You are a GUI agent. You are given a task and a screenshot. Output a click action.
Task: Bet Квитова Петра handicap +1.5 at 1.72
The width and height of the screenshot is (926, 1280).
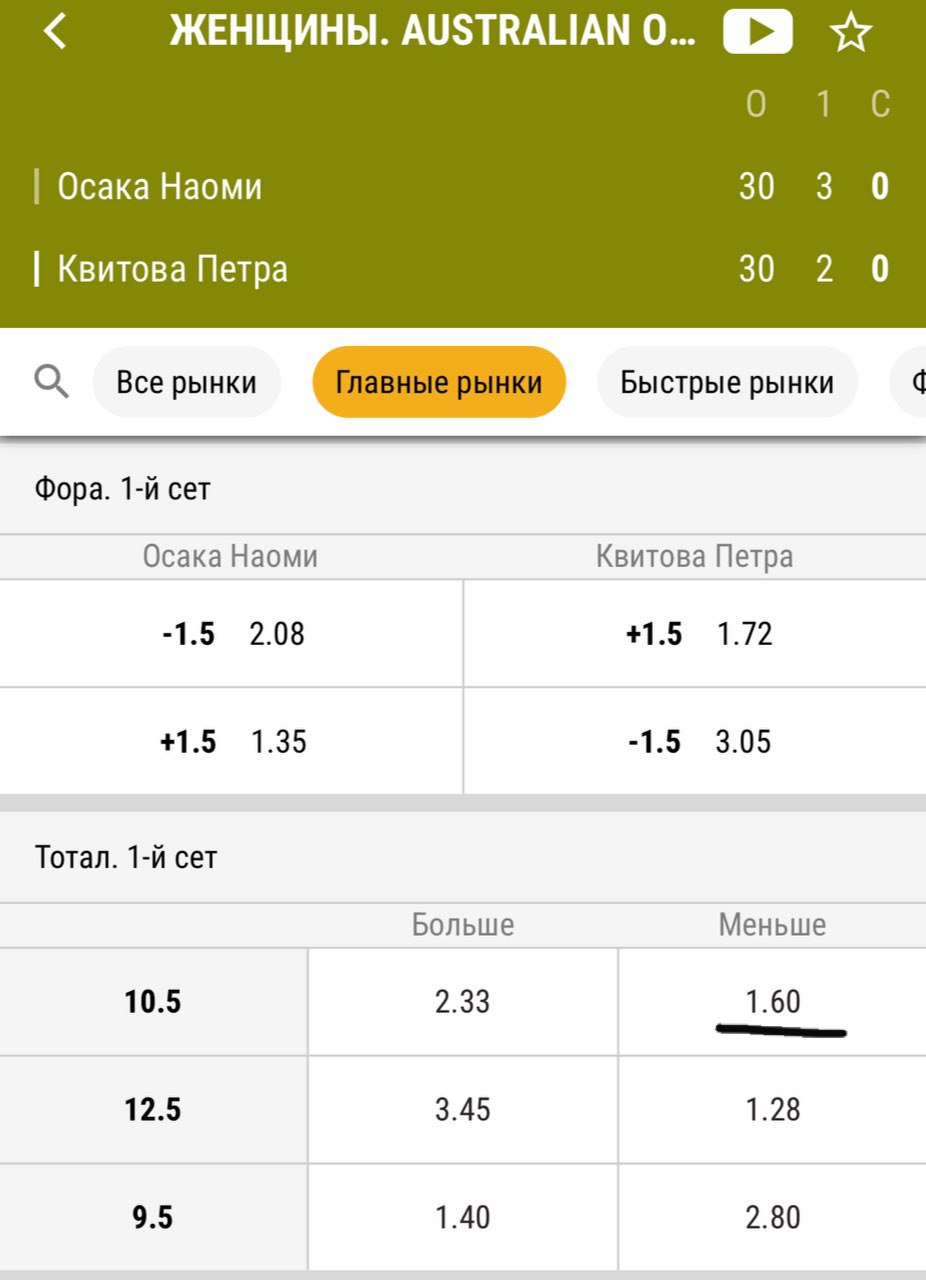(696, 634)
